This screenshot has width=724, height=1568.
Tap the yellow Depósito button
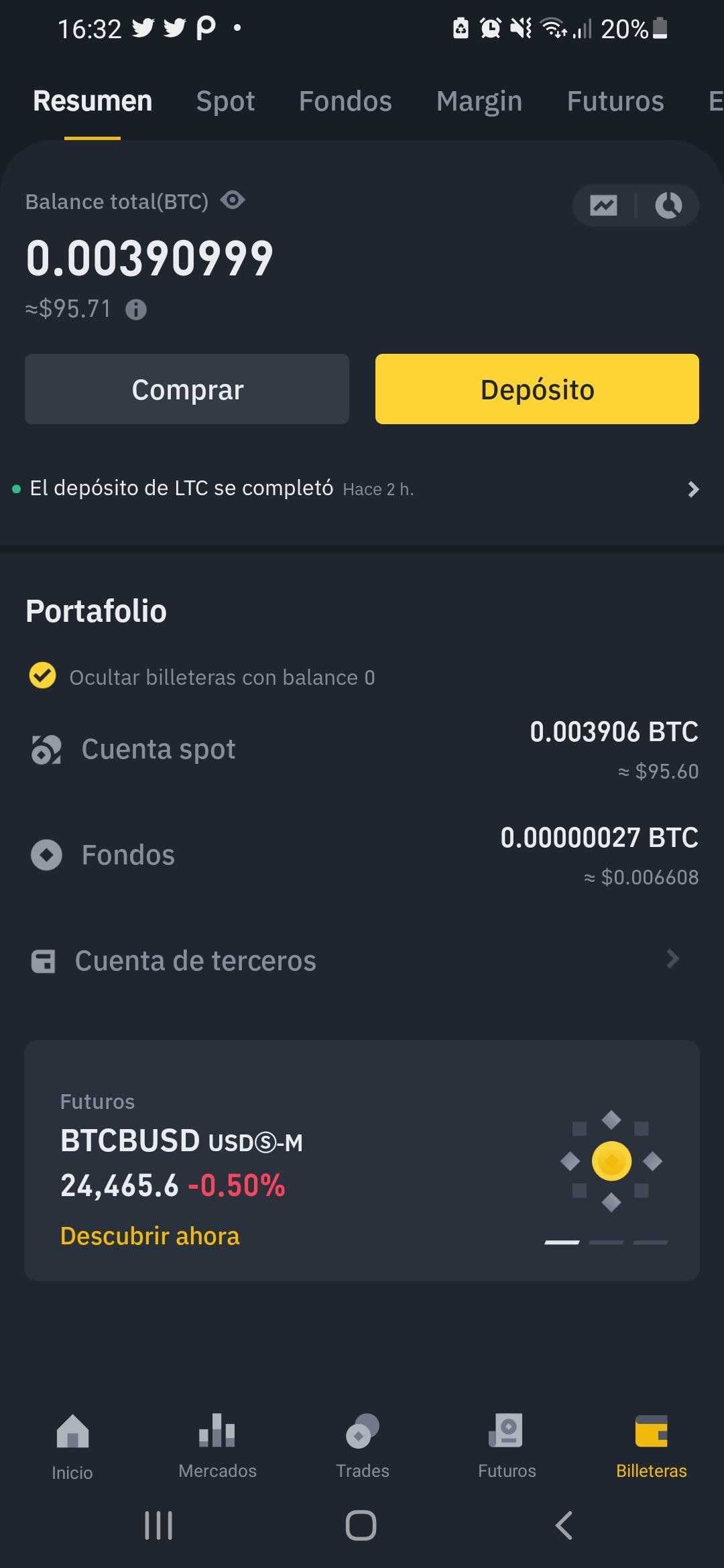(537, 389)
